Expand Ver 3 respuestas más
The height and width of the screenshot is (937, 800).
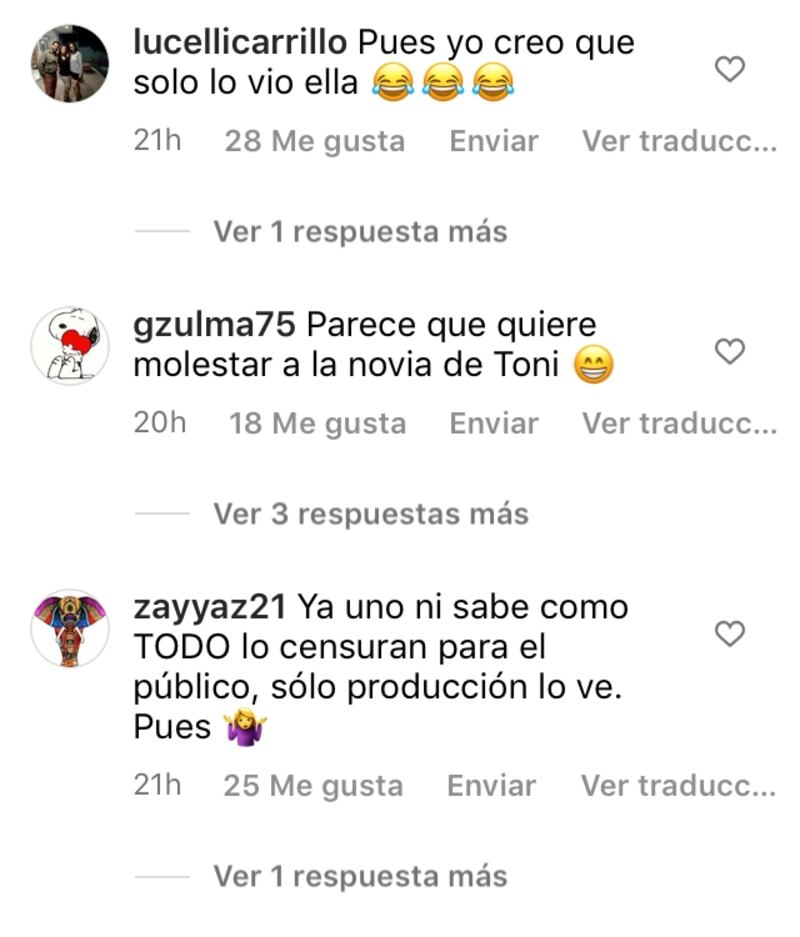[x=370, y=514]
